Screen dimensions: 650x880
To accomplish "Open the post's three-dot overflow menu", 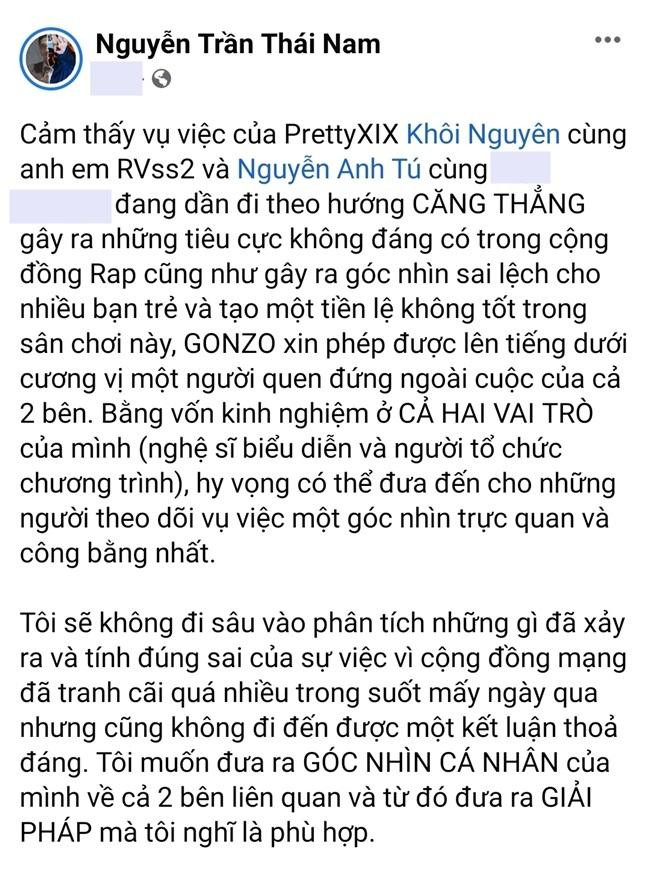I will point(608,40).
